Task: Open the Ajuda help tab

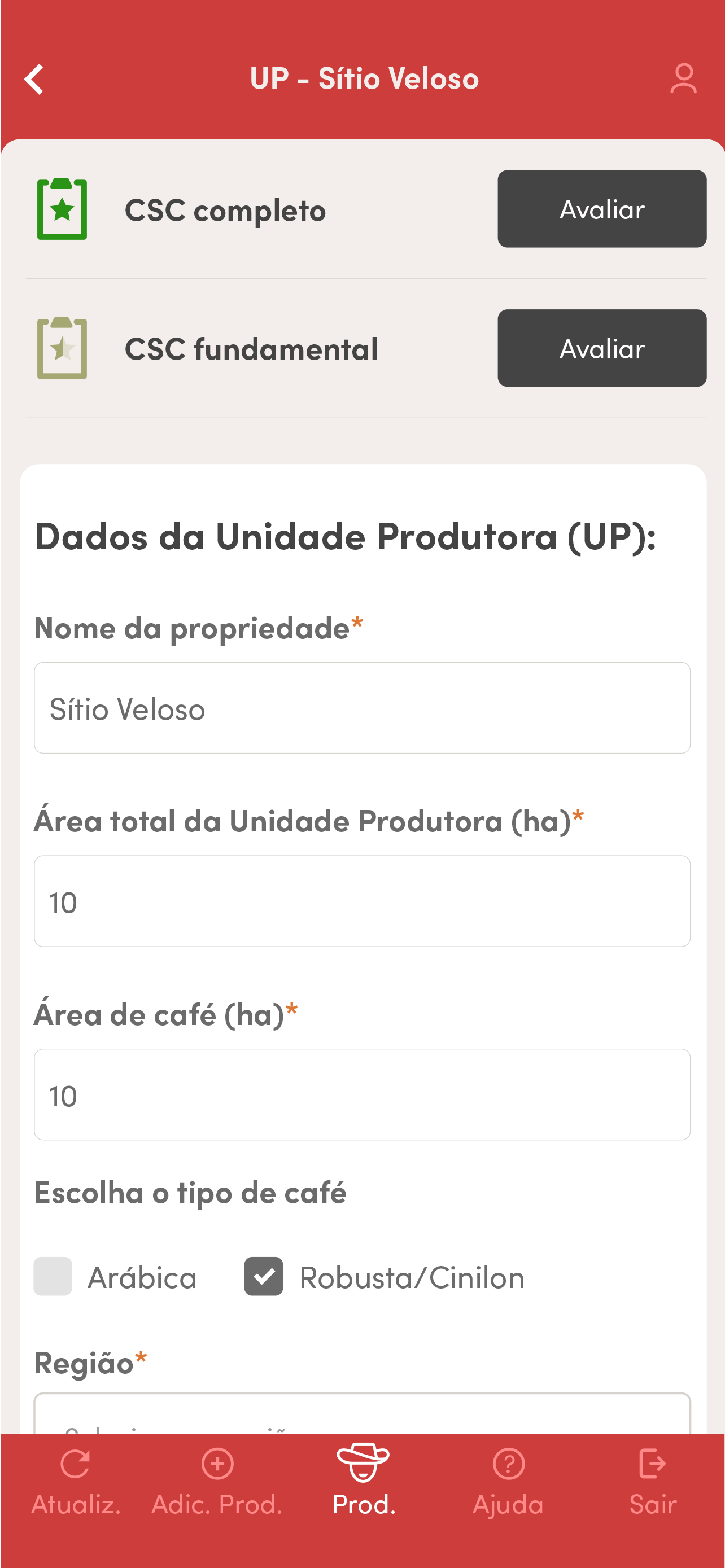Action: tap(508, 1482)
